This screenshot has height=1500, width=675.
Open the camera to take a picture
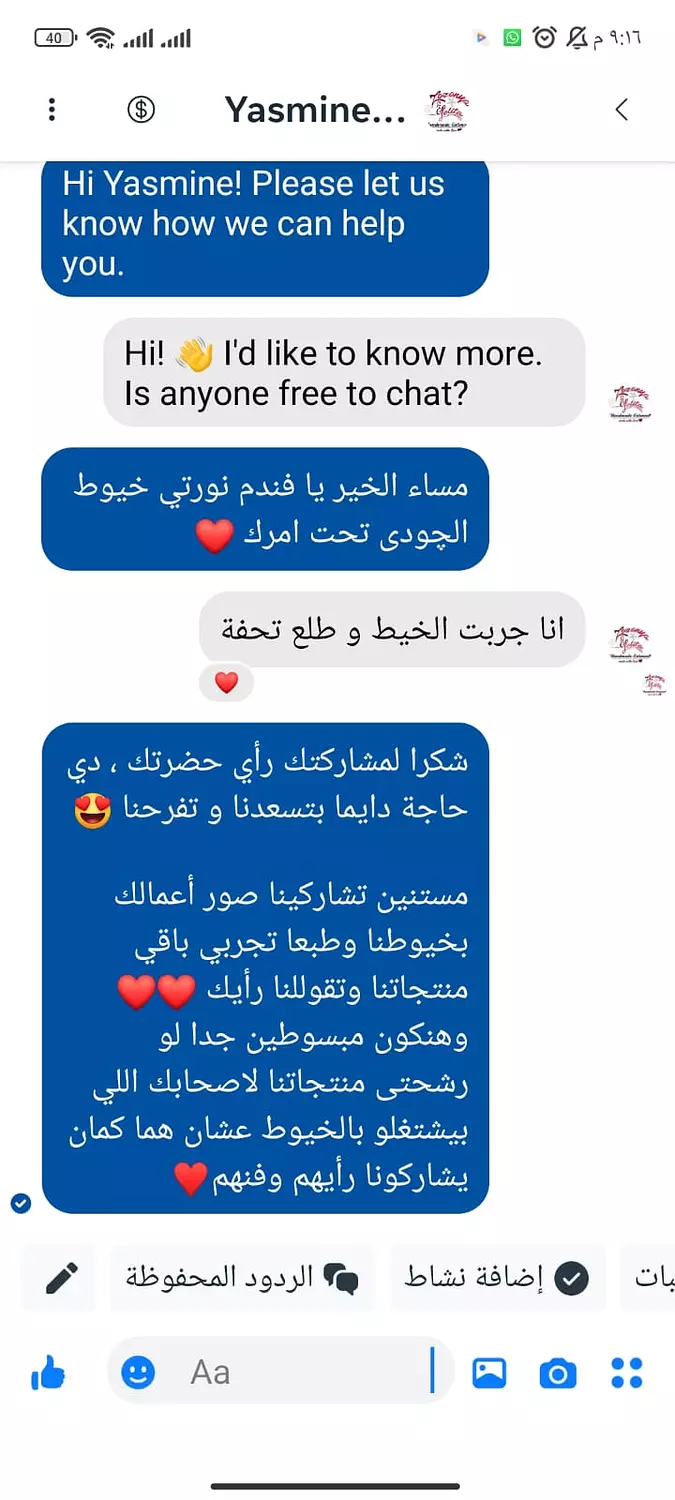[x=558, y=1373]
